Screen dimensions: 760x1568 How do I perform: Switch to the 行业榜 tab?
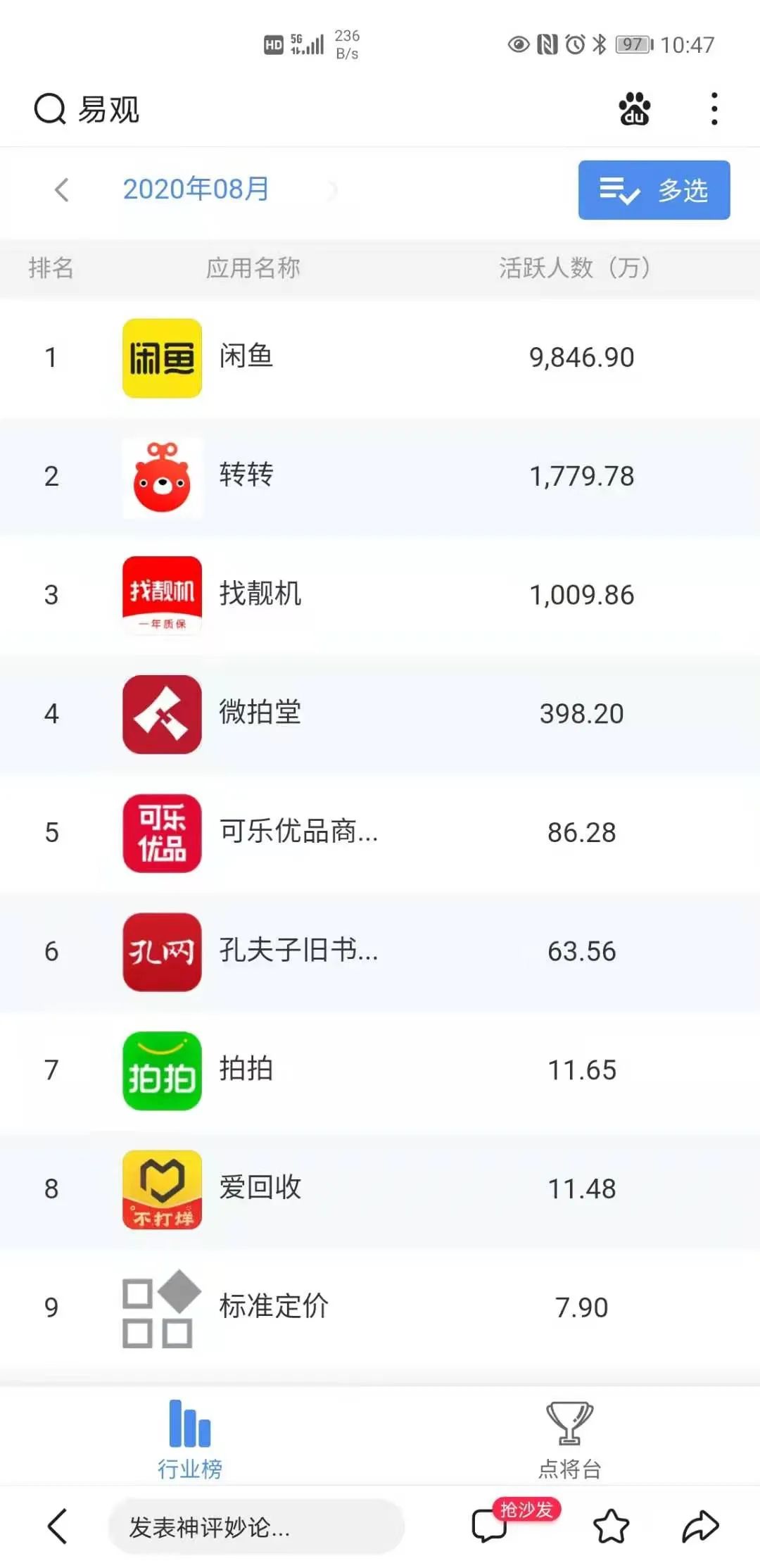(190, 1439)
